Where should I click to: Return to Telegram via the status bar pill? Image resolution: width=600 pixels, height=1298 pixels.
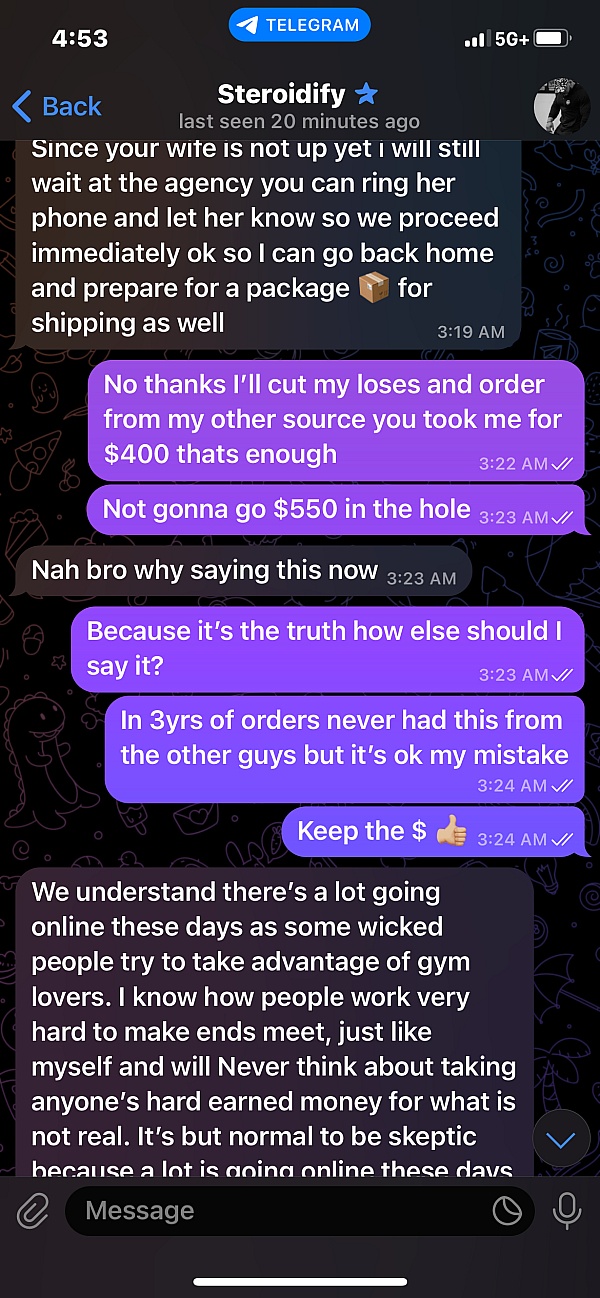(299, 25)
